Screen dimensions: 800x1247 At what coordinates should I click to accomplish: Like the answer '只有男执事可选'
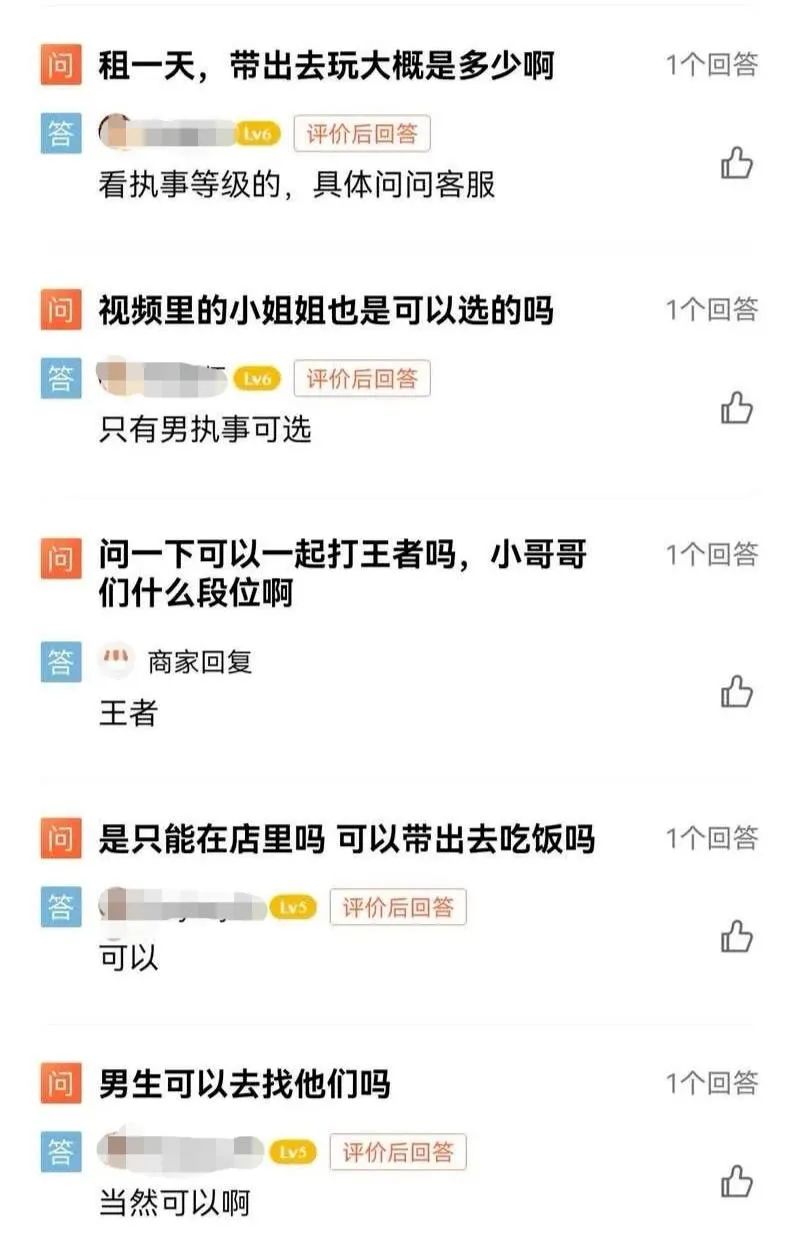tap(737, 407)
